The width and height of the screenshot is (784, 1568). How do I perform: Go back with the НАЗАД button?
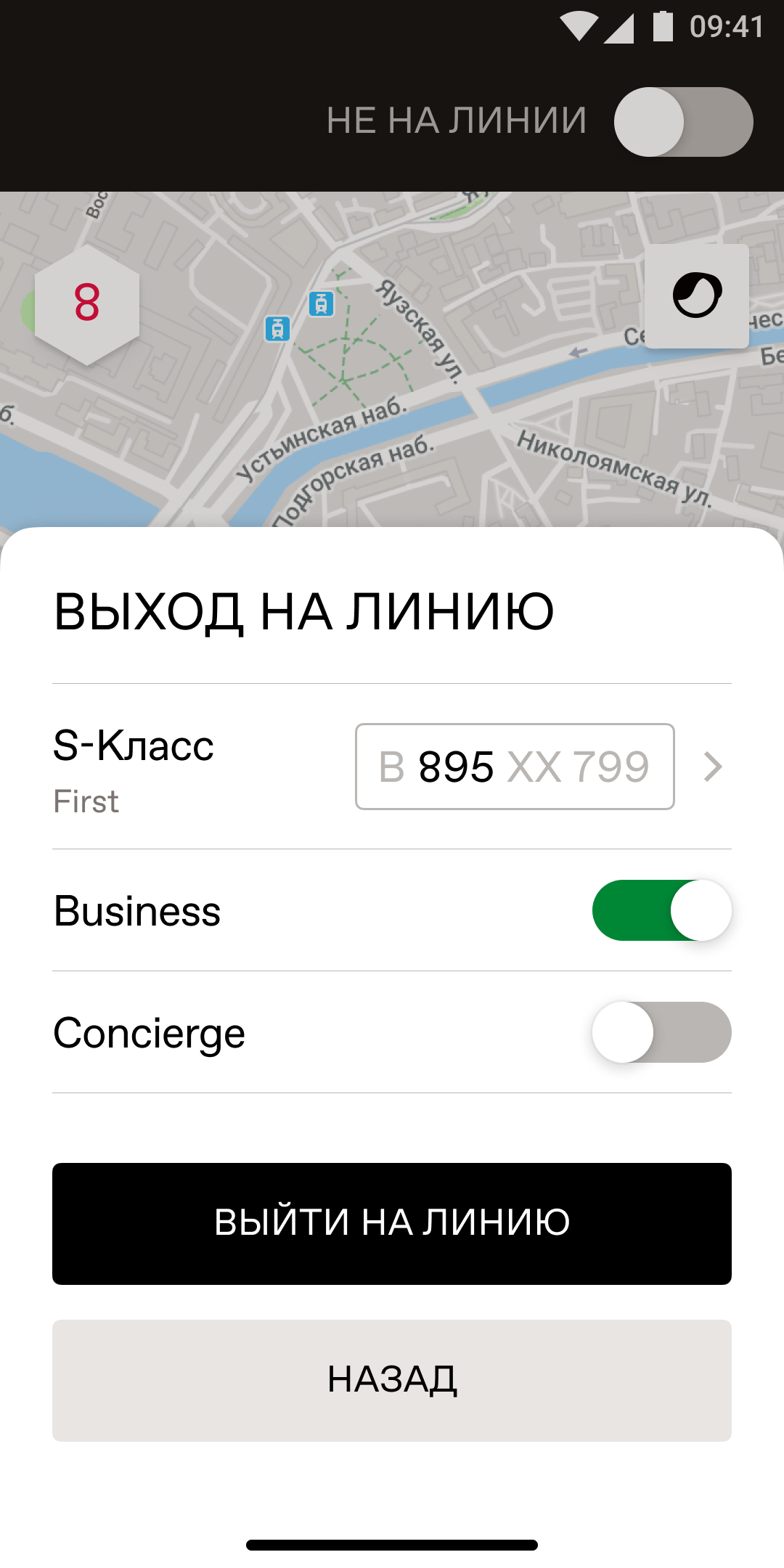coord(392,1381)
